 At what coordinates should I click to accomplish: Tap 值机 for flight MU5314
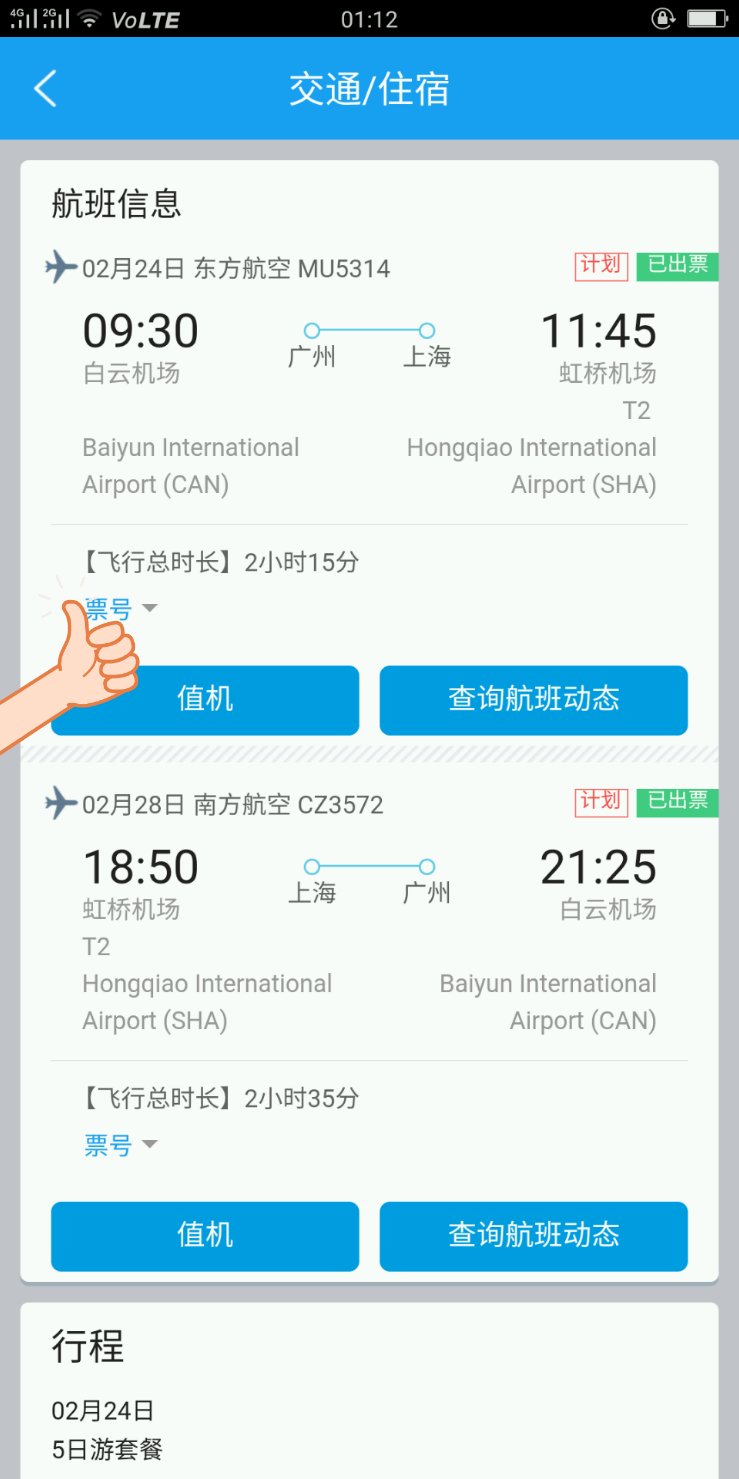point(205,700)
